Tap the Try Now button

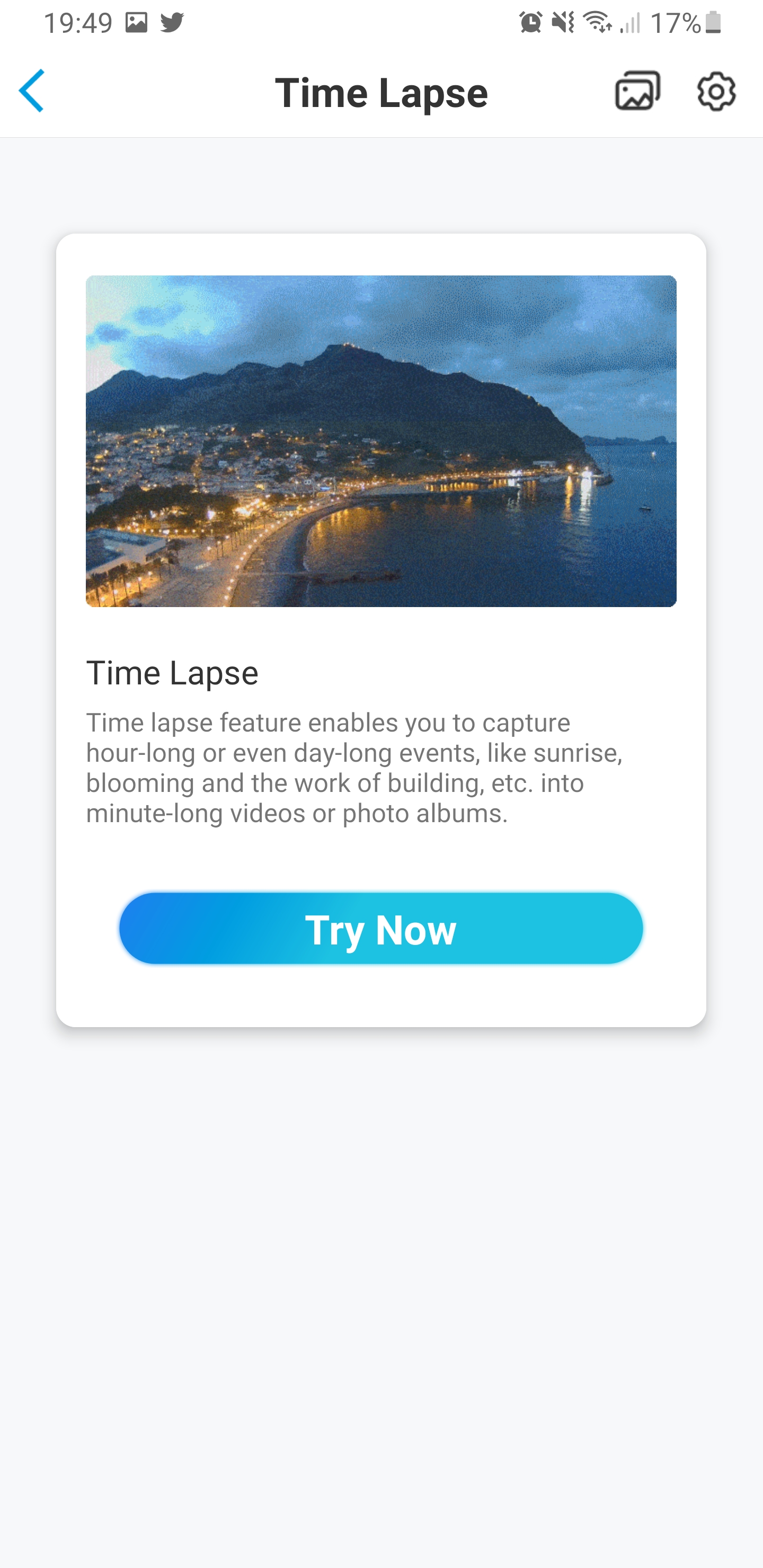[380, 929]
